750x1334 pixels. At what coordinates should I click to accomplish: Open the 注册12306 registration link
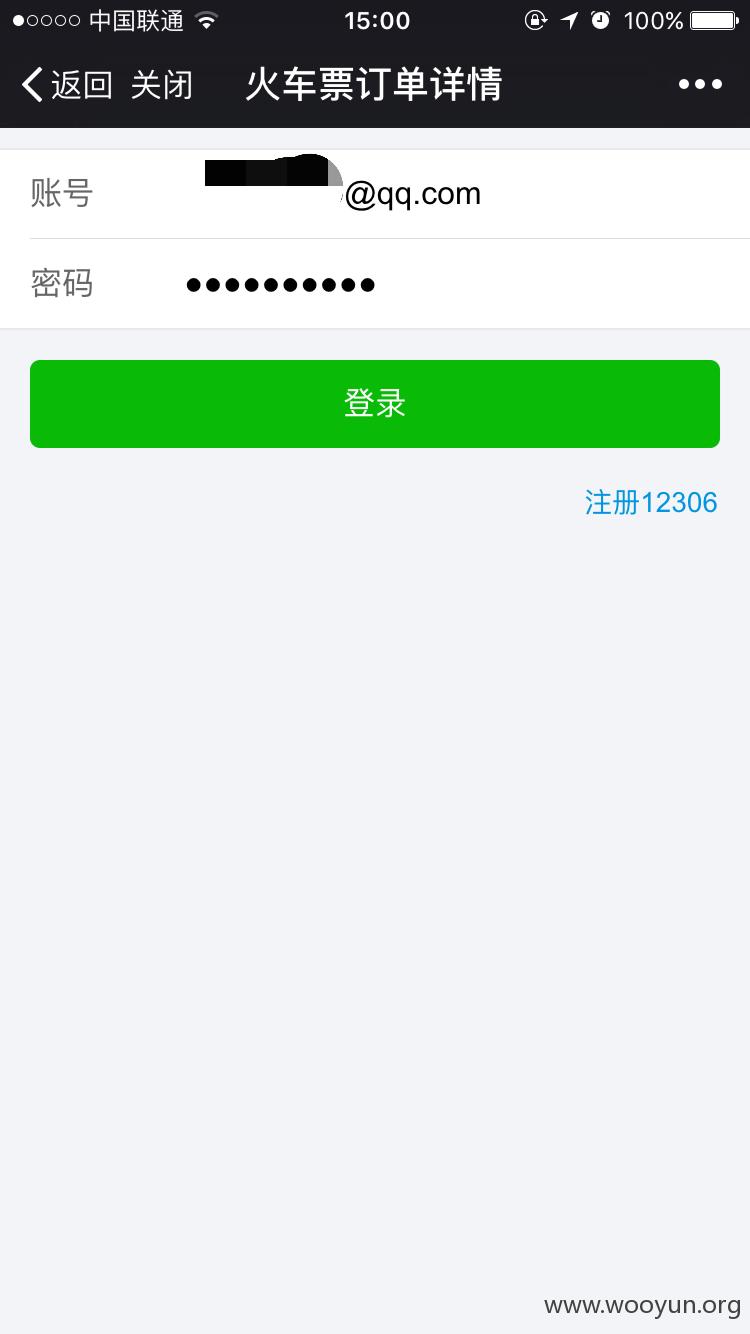click(x=651, y=502)
